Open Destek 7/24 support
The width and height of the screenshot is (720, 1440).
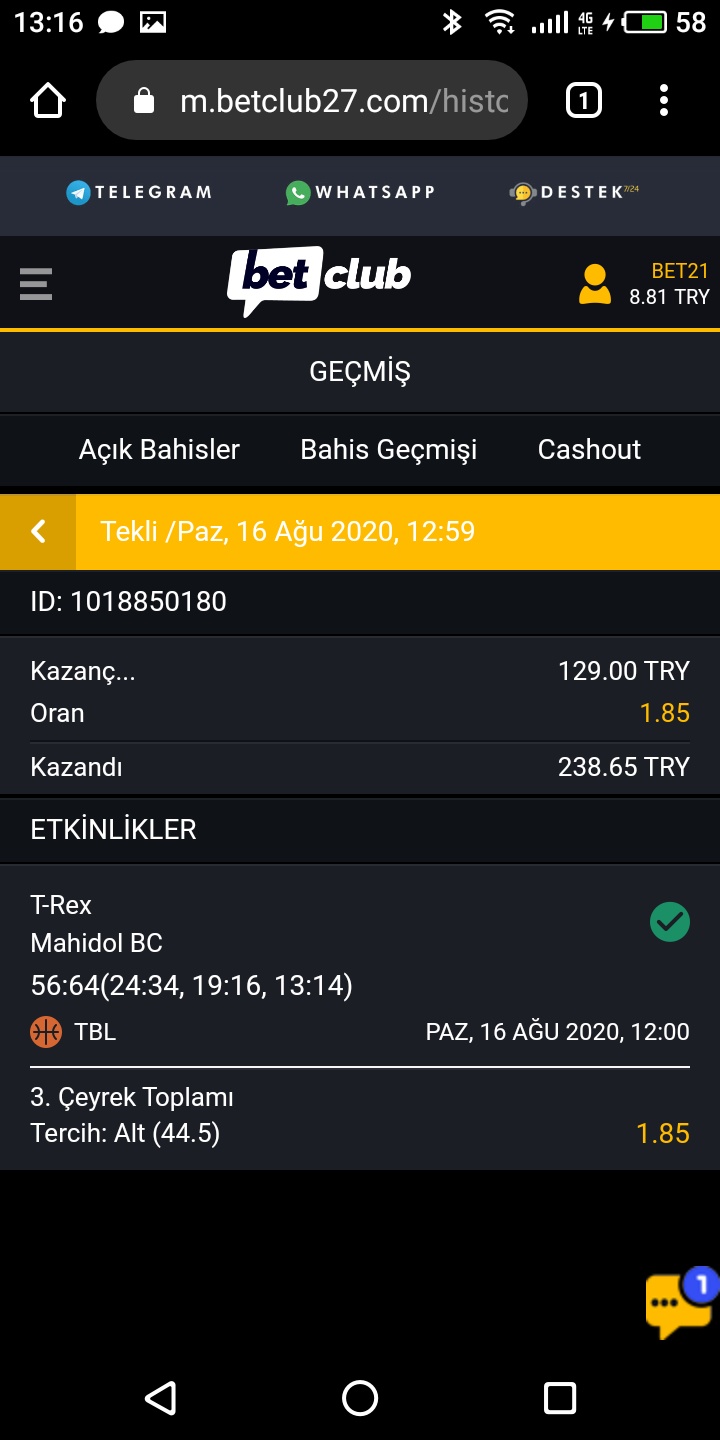[573, 192]
